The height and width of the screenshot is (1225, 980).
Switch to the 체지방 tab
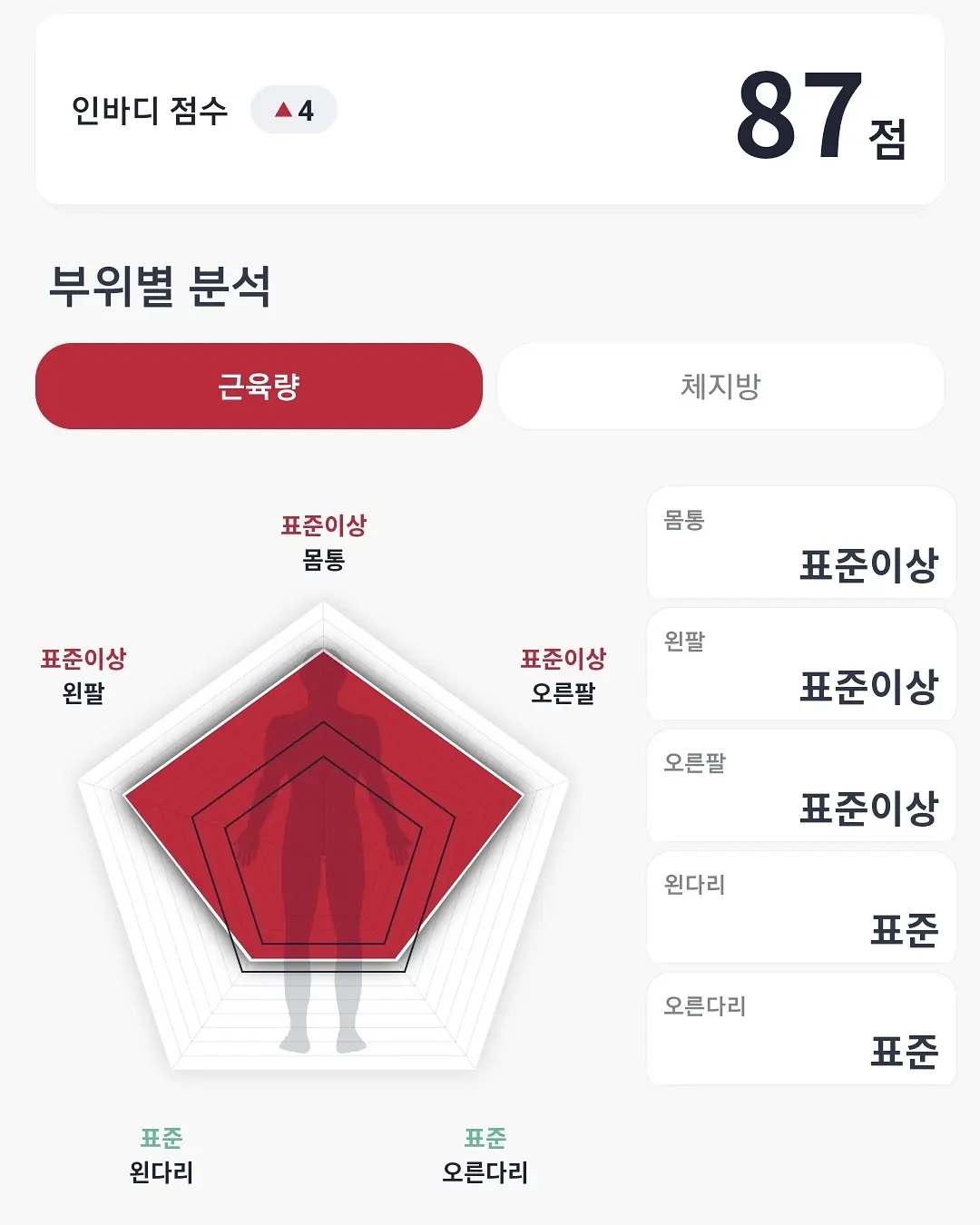point(720,387)
